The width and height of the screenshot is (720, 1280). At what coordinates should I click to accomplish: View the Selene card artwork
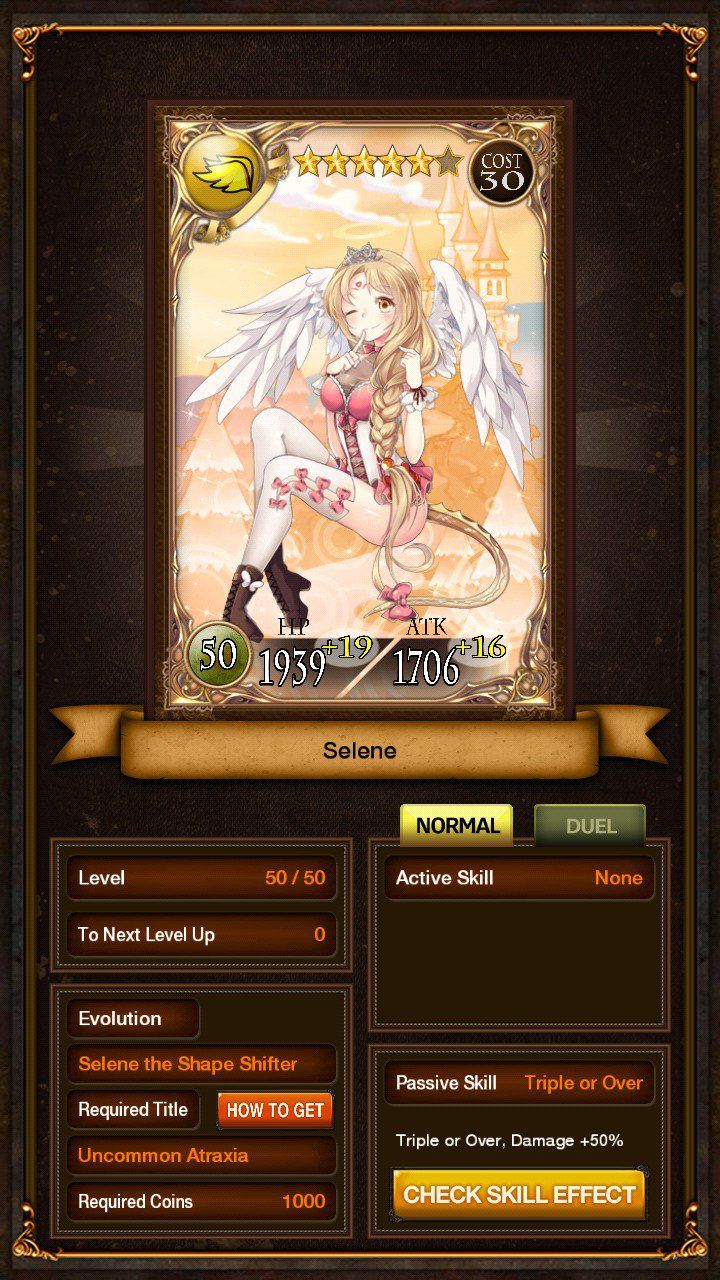360,410
